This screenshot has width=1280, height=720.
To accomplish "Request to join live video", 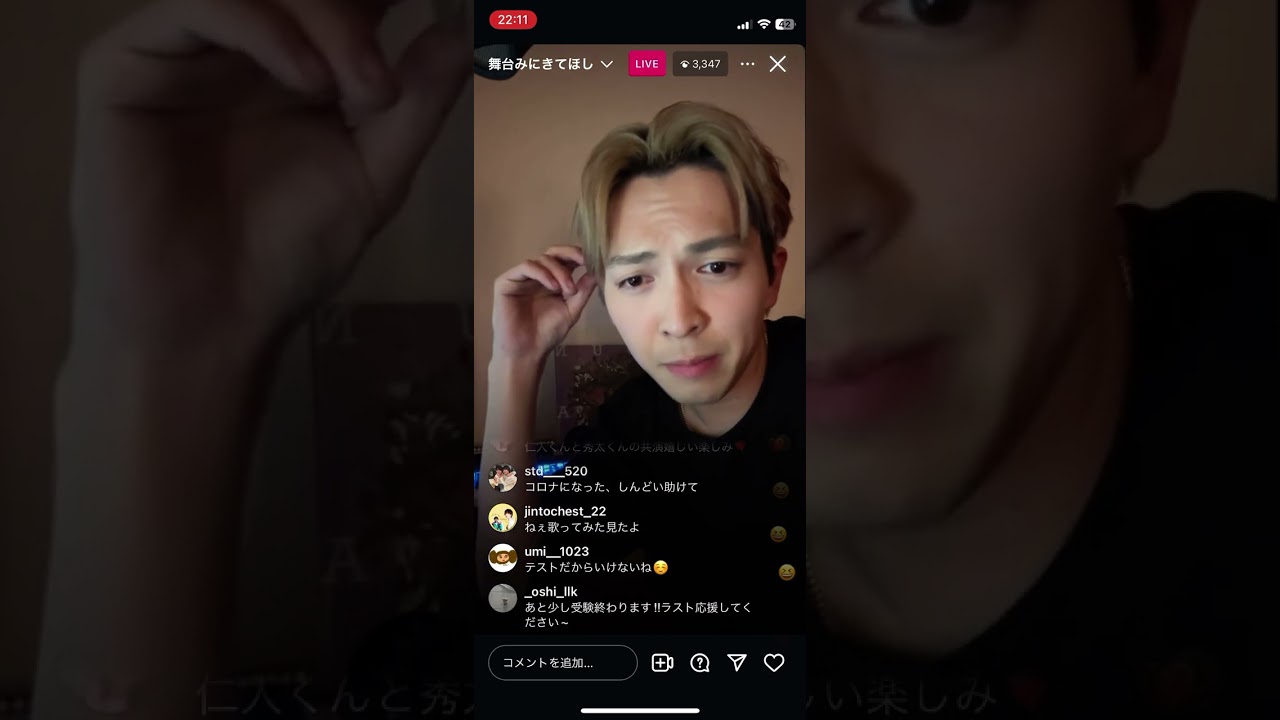I will [662, 662].
